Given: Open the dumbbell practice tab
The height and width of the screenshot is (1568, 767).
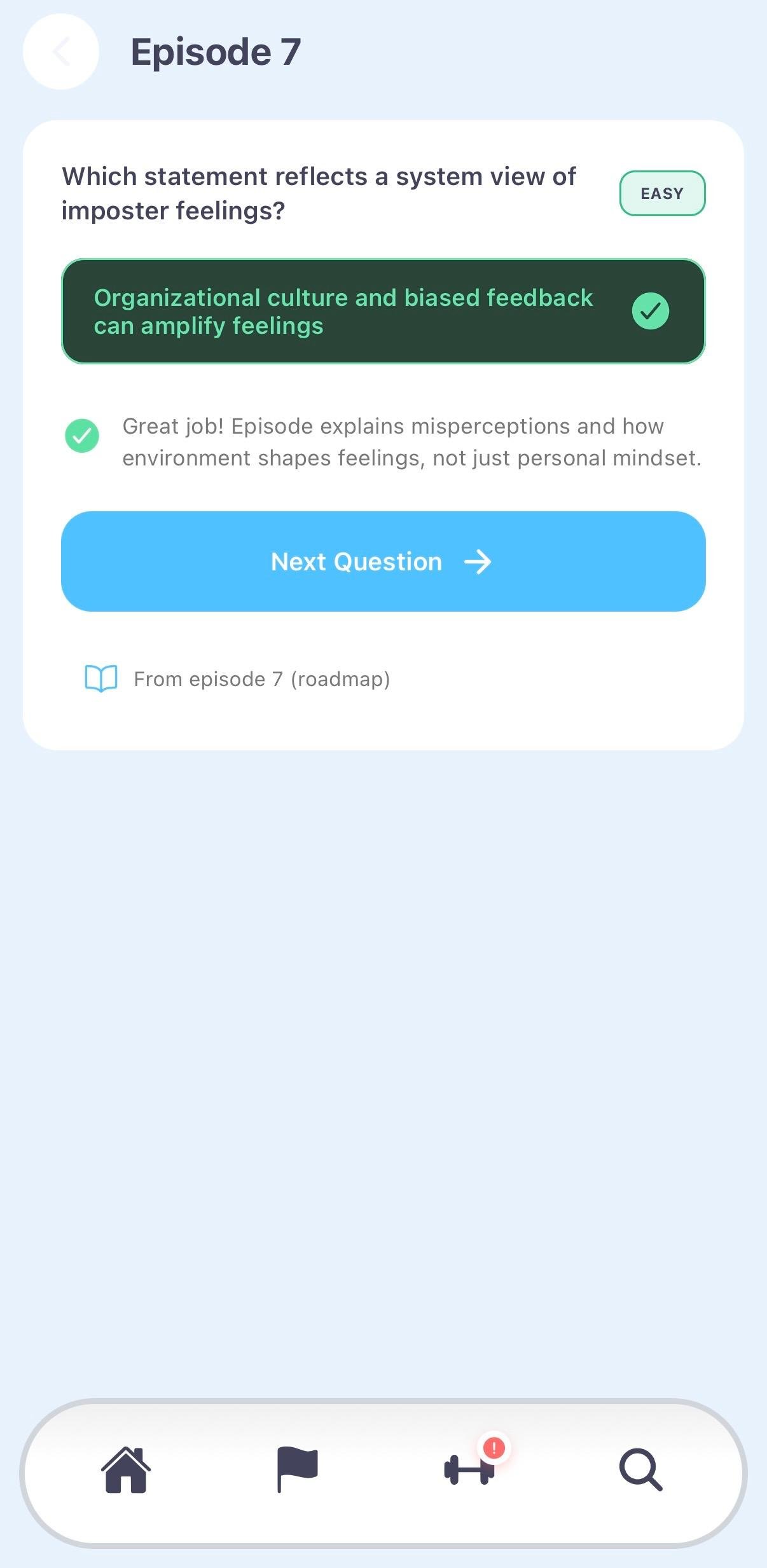Looking at the screenshot, I should [469, 1470].
